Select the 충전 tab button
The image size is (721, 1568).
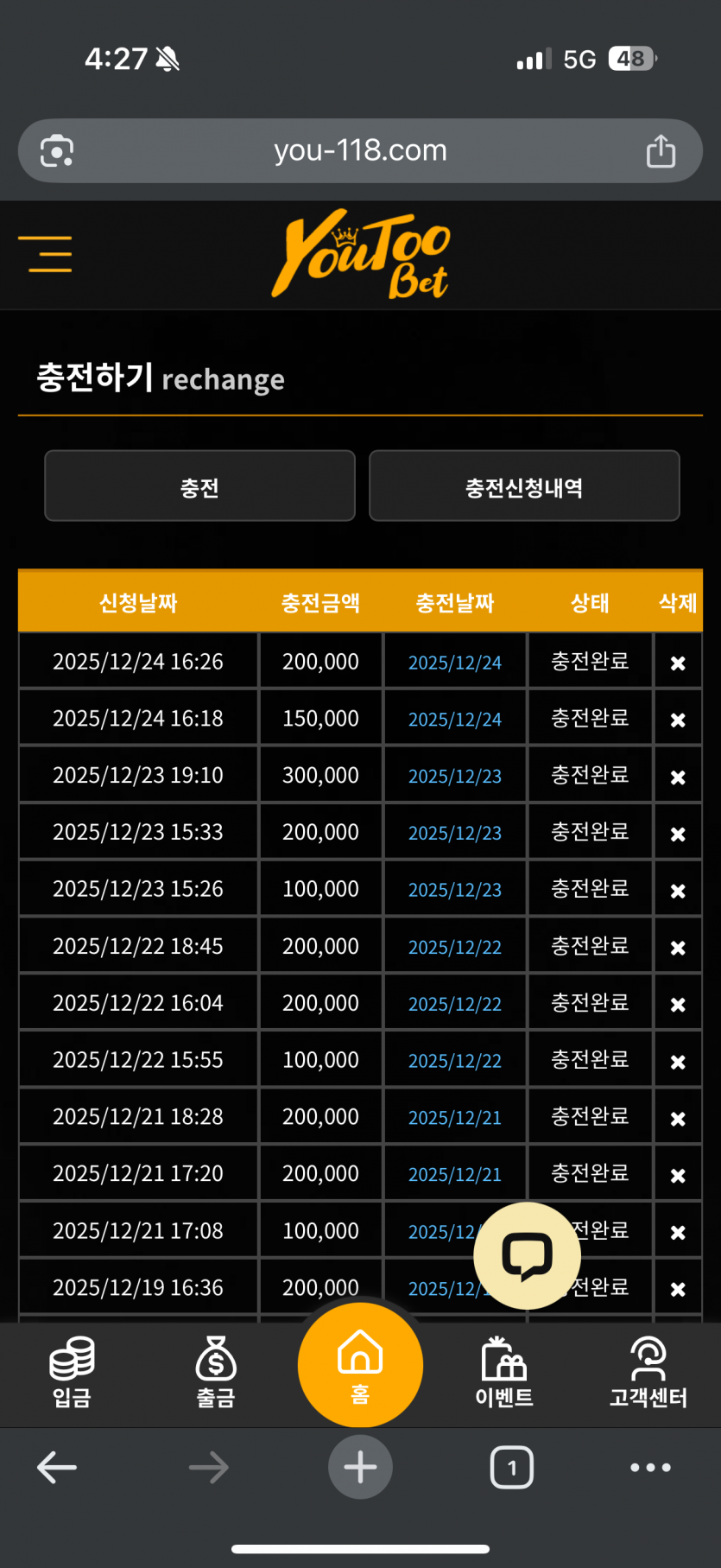[199, 486]
